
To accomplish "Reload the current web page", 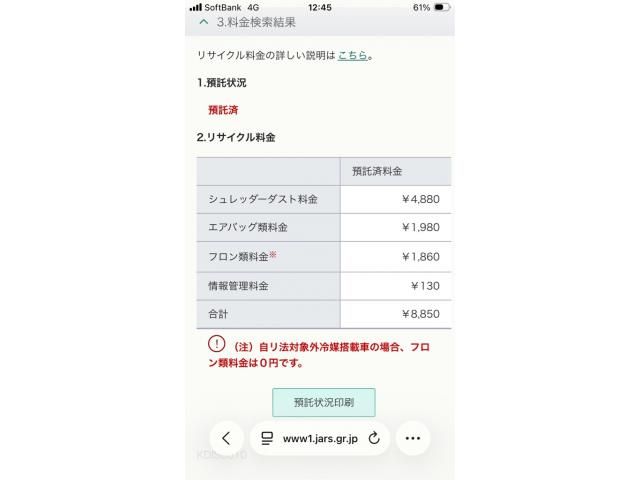I will point(374,438).
